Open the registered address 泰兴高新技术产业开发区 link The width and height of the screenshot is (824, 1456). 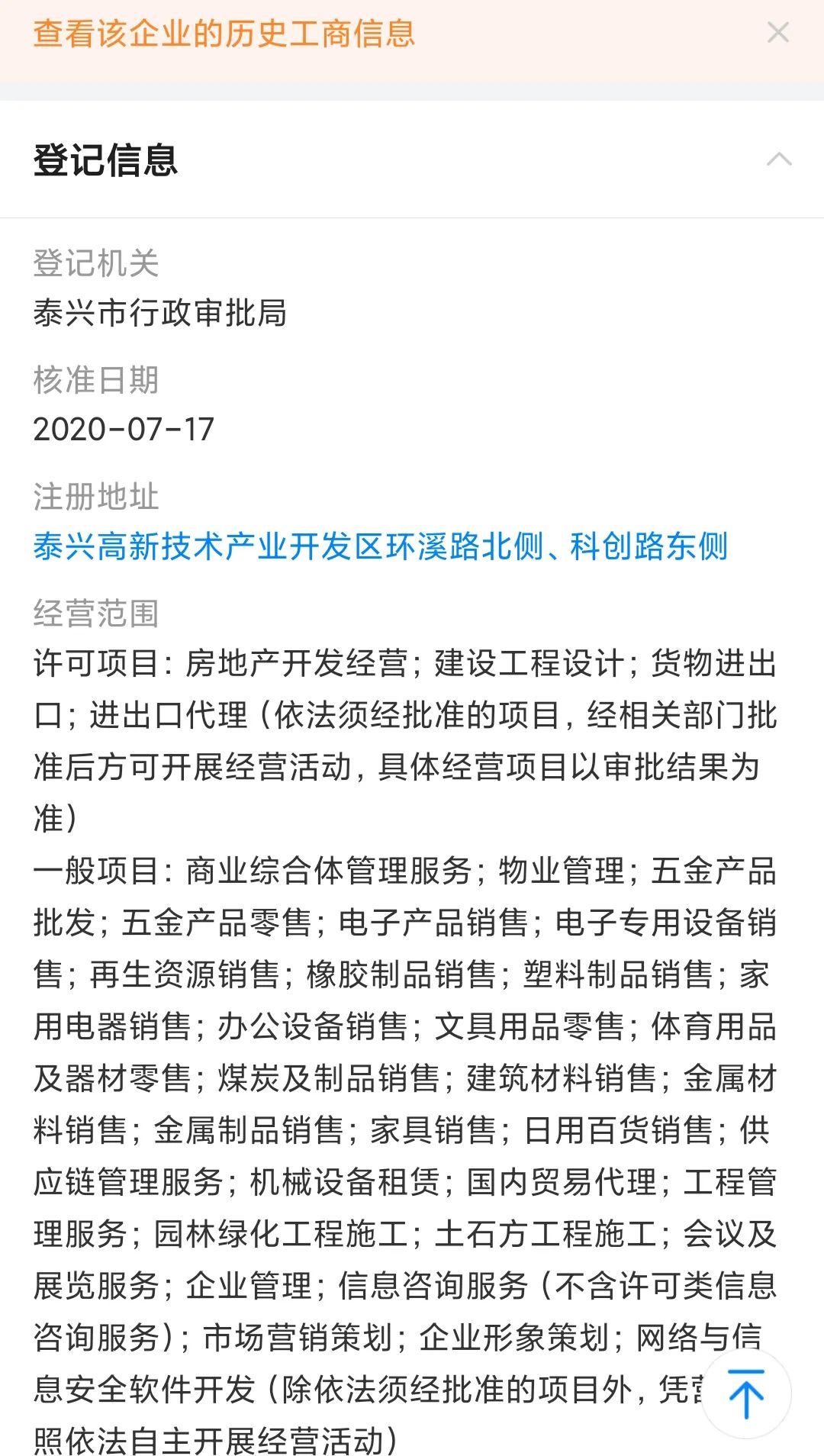pyautogui.click(x=380, y=546)
